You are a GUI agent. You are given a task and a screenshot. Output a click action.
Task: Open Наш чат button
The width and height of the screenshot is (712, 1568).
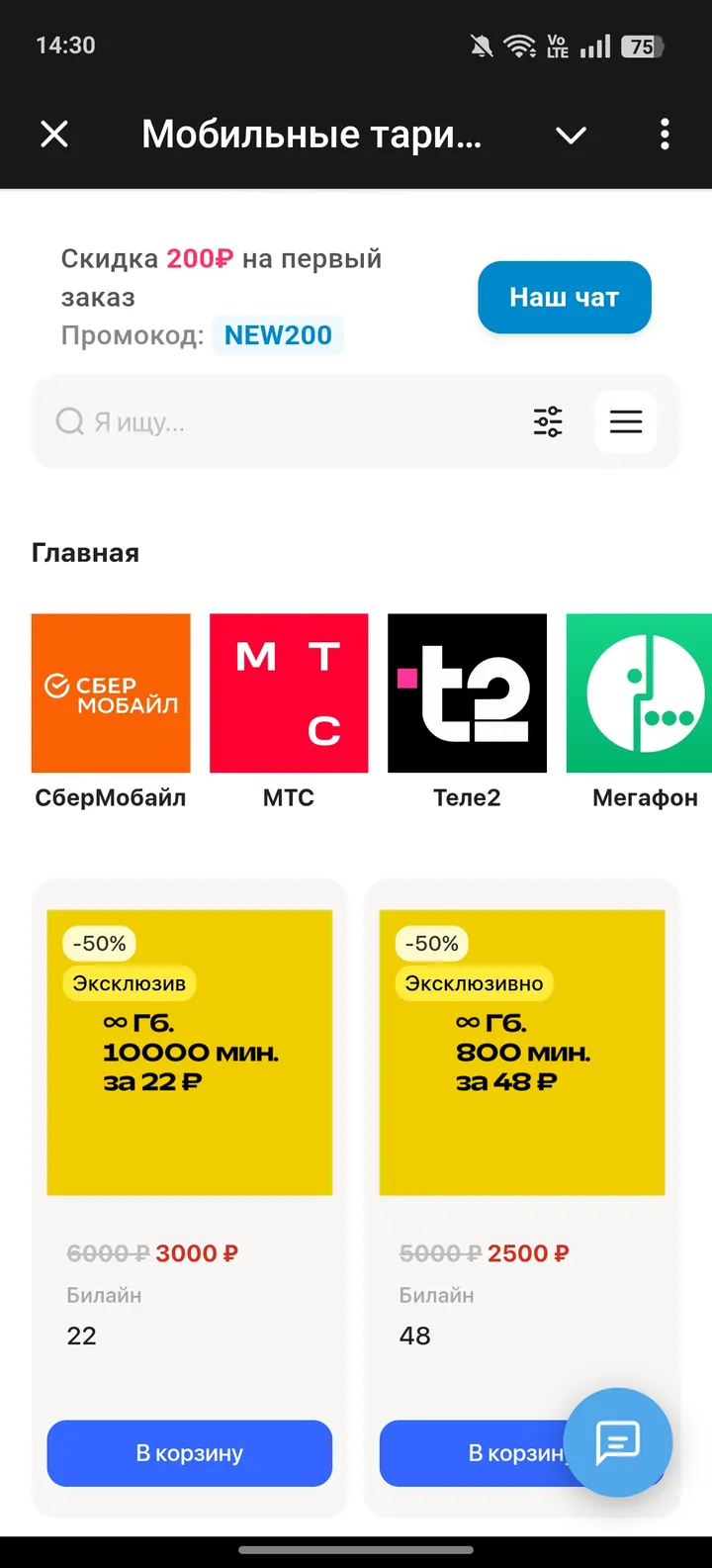pos(564,297)
